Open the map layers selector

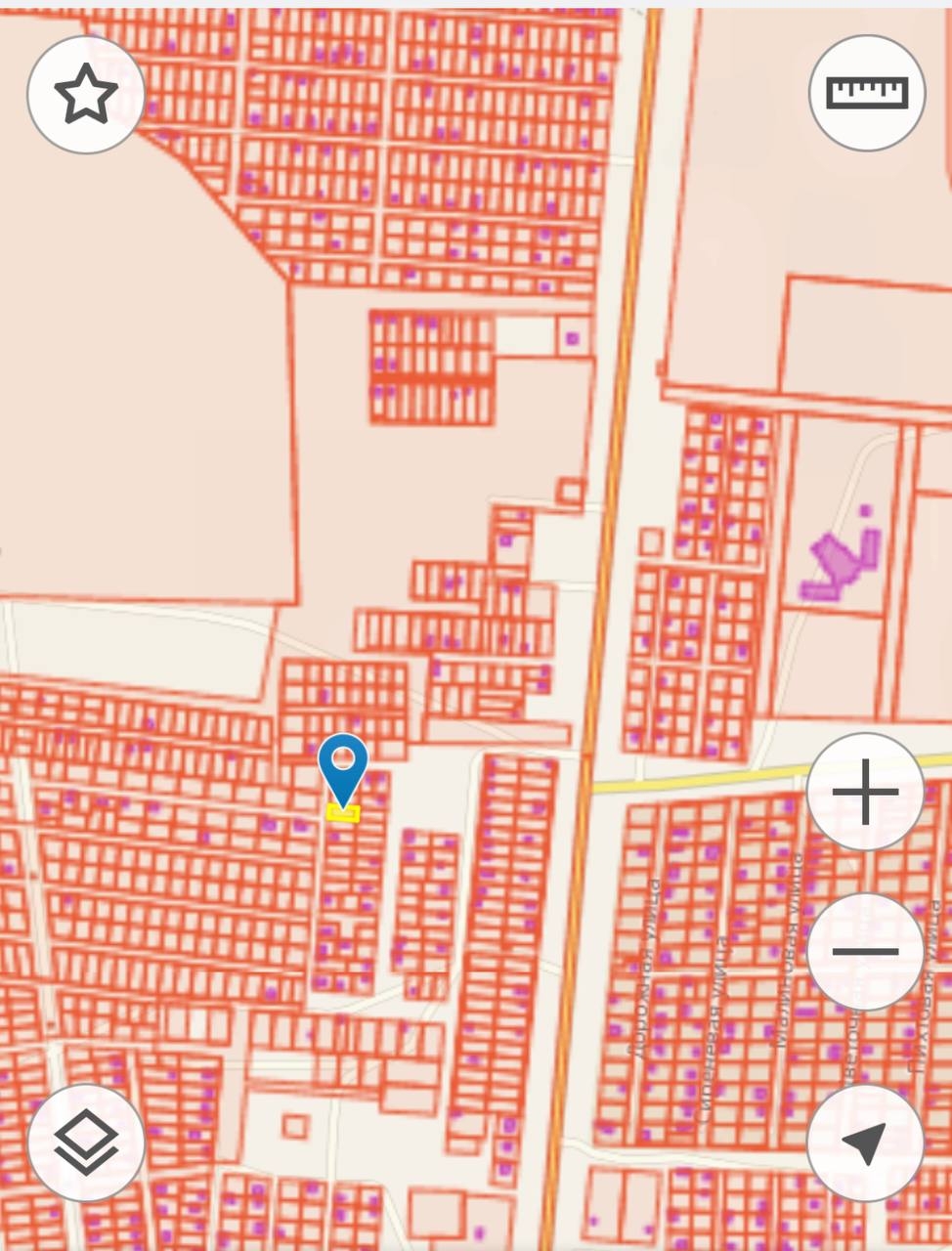pos(86,1143)
